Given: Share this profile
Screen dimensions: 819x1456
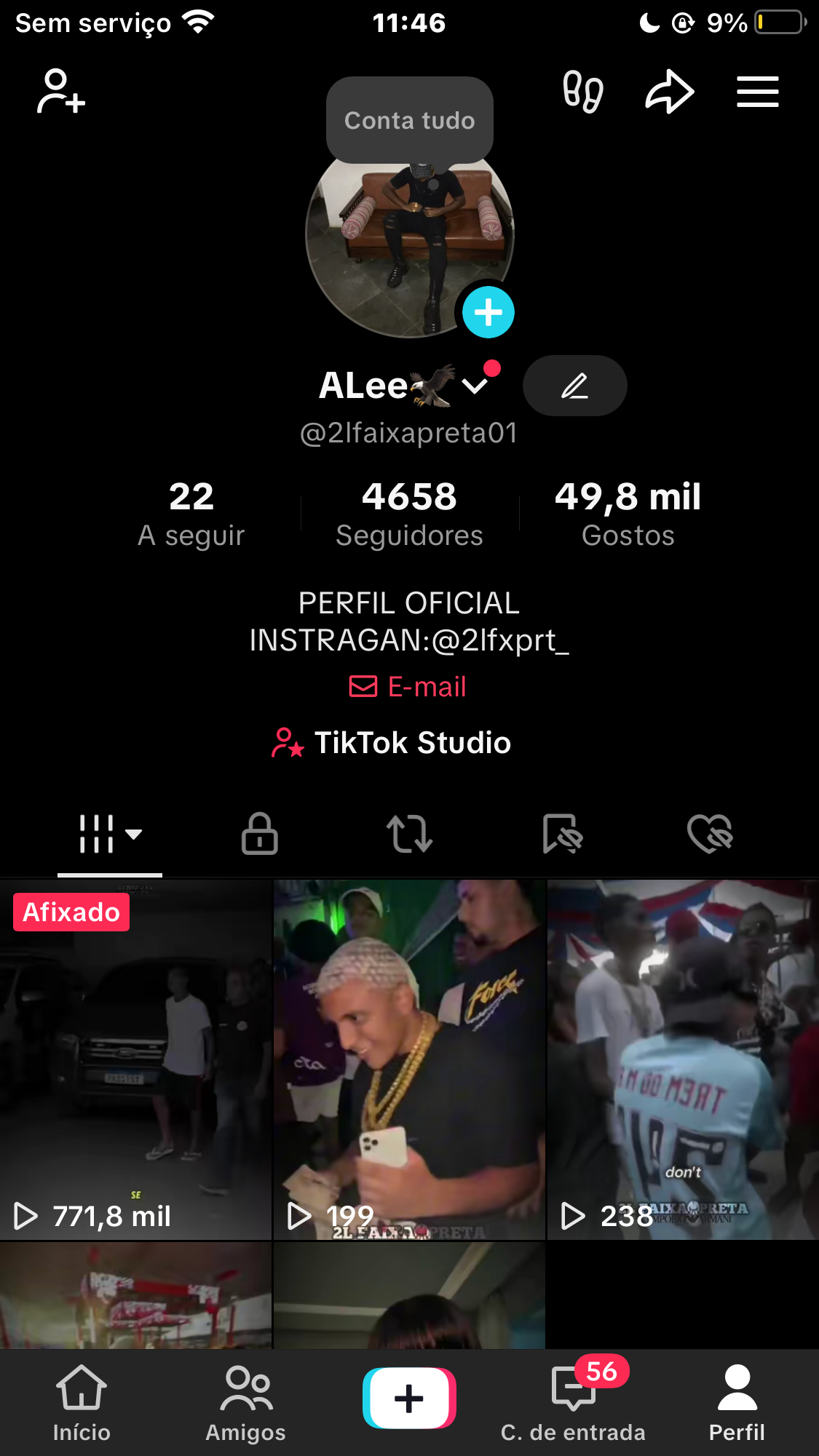Looking at the screenshot, I should 670,92.
